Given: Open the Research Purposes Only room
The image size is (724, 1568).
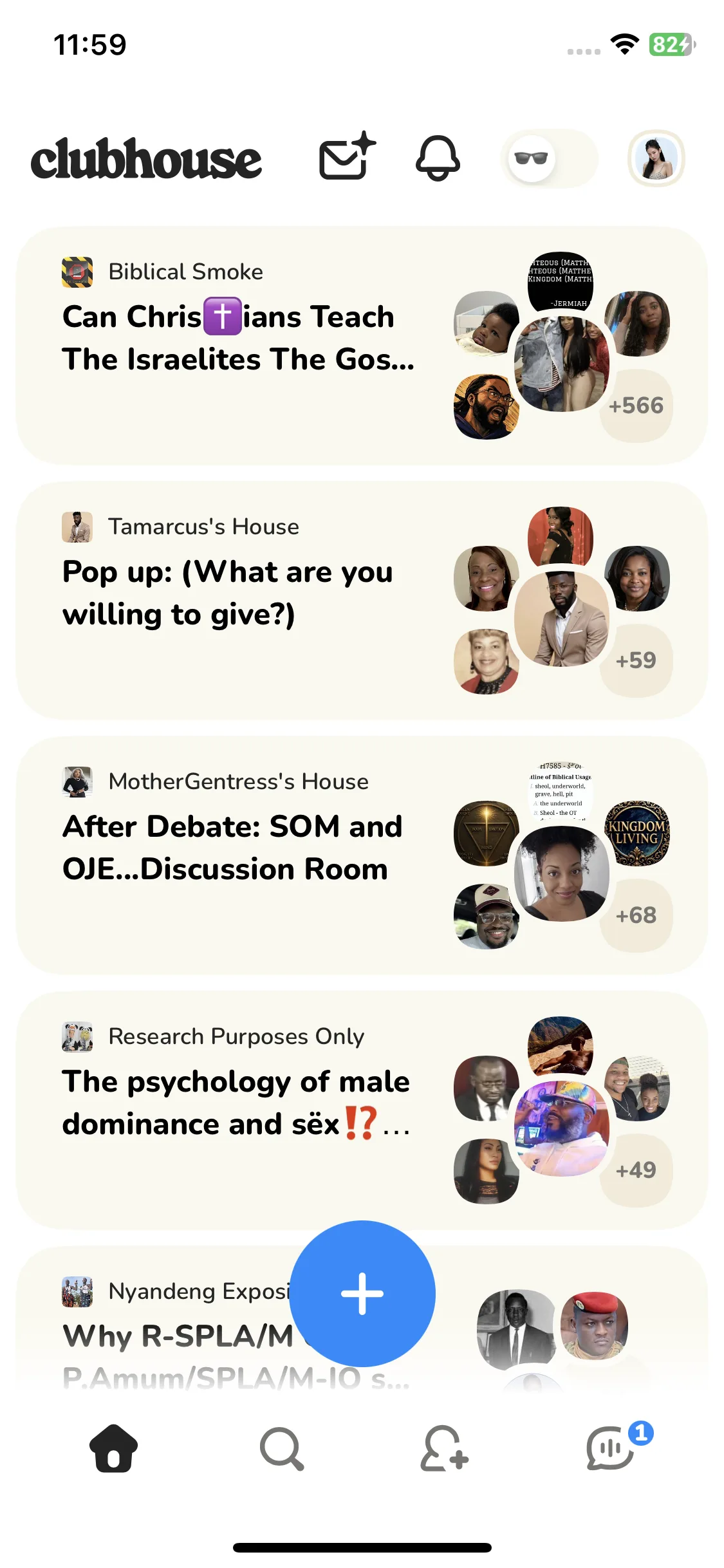Looking at the screenshot, I should tap(362, 1110).
